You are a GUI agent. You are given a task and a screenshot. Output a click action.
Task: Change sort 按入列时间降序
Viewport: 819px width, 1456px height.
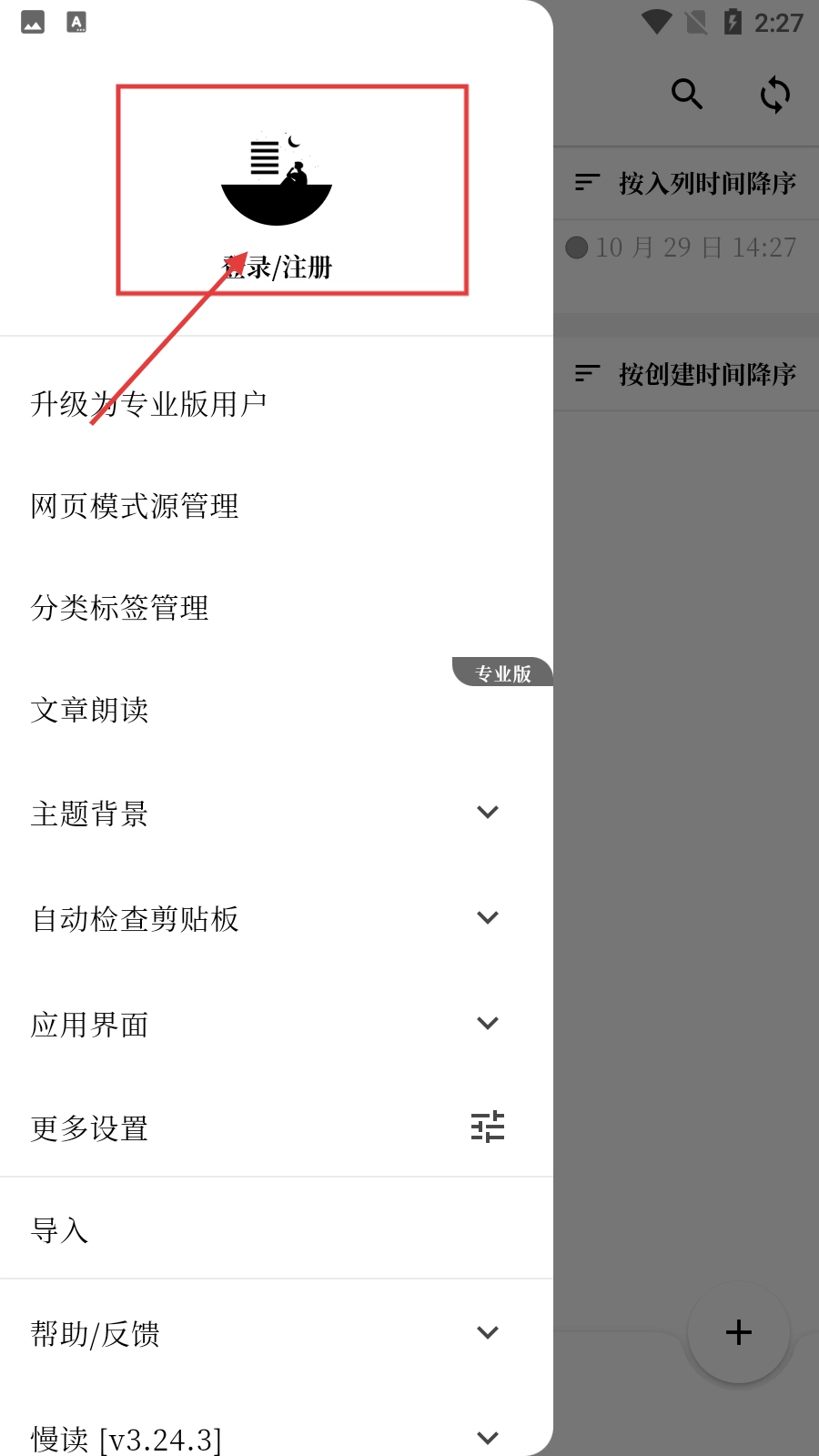(x=687, y=184)
